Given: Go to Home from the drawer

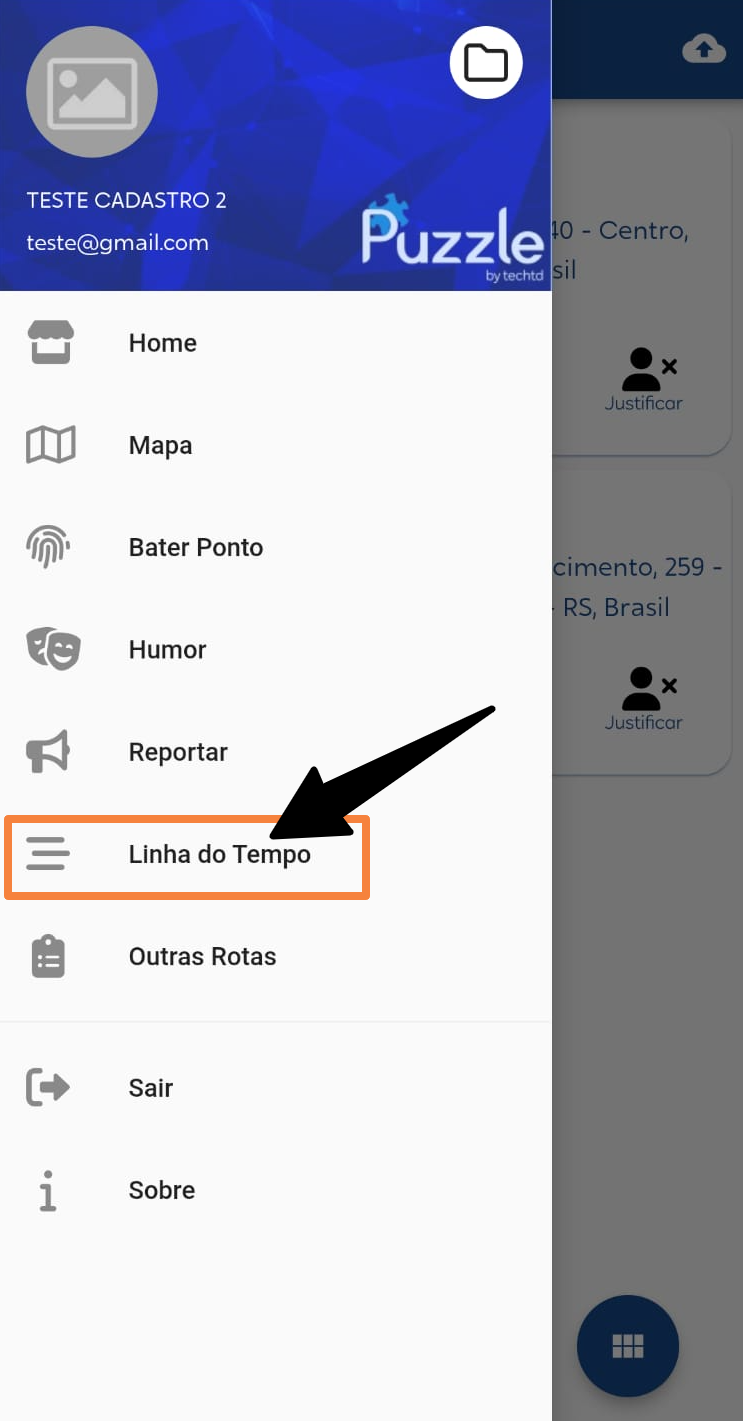Looking at the screenshot, I should pos(275,343).
